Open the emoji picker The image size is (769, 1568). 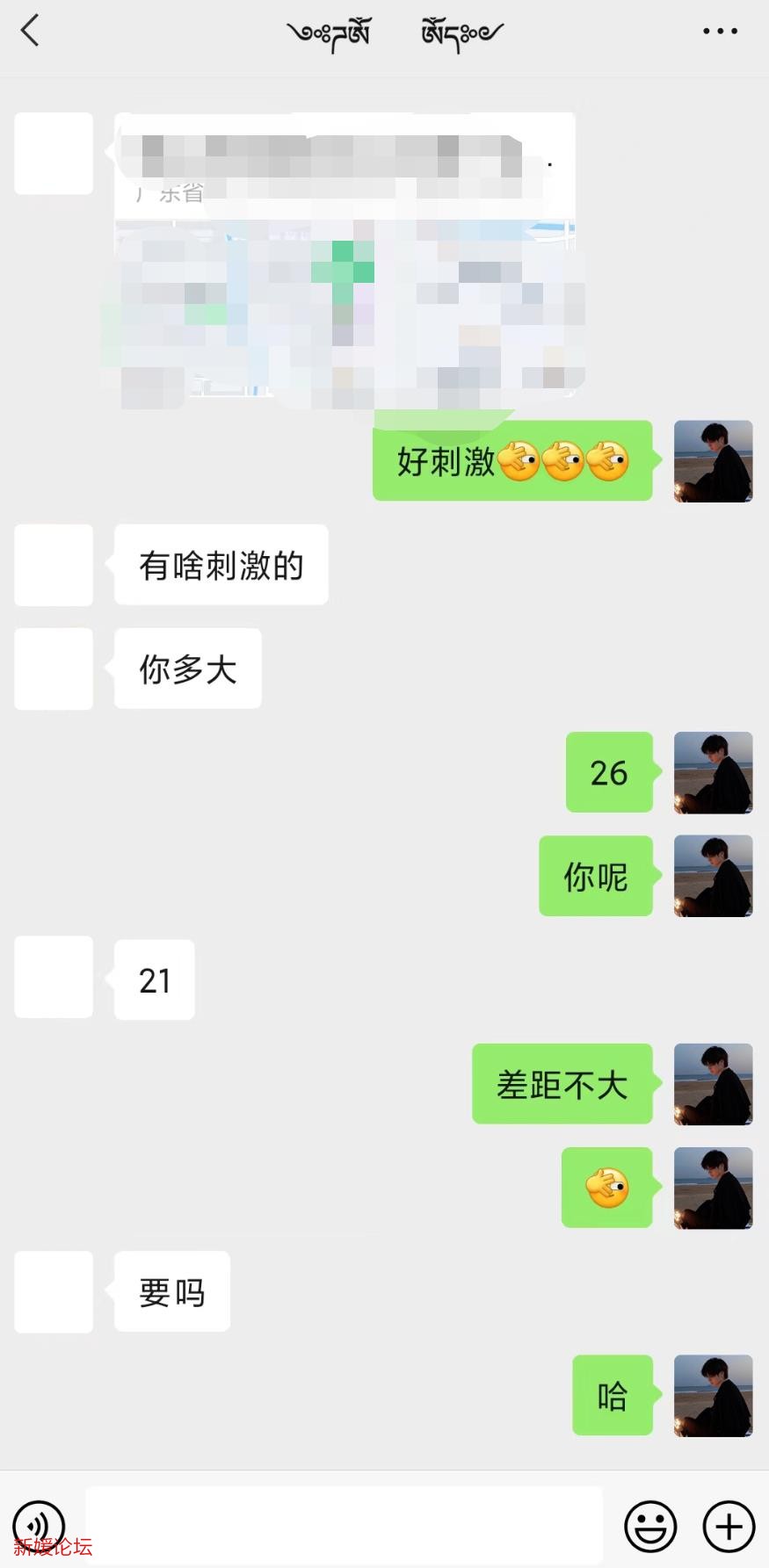pos(650,1526)
